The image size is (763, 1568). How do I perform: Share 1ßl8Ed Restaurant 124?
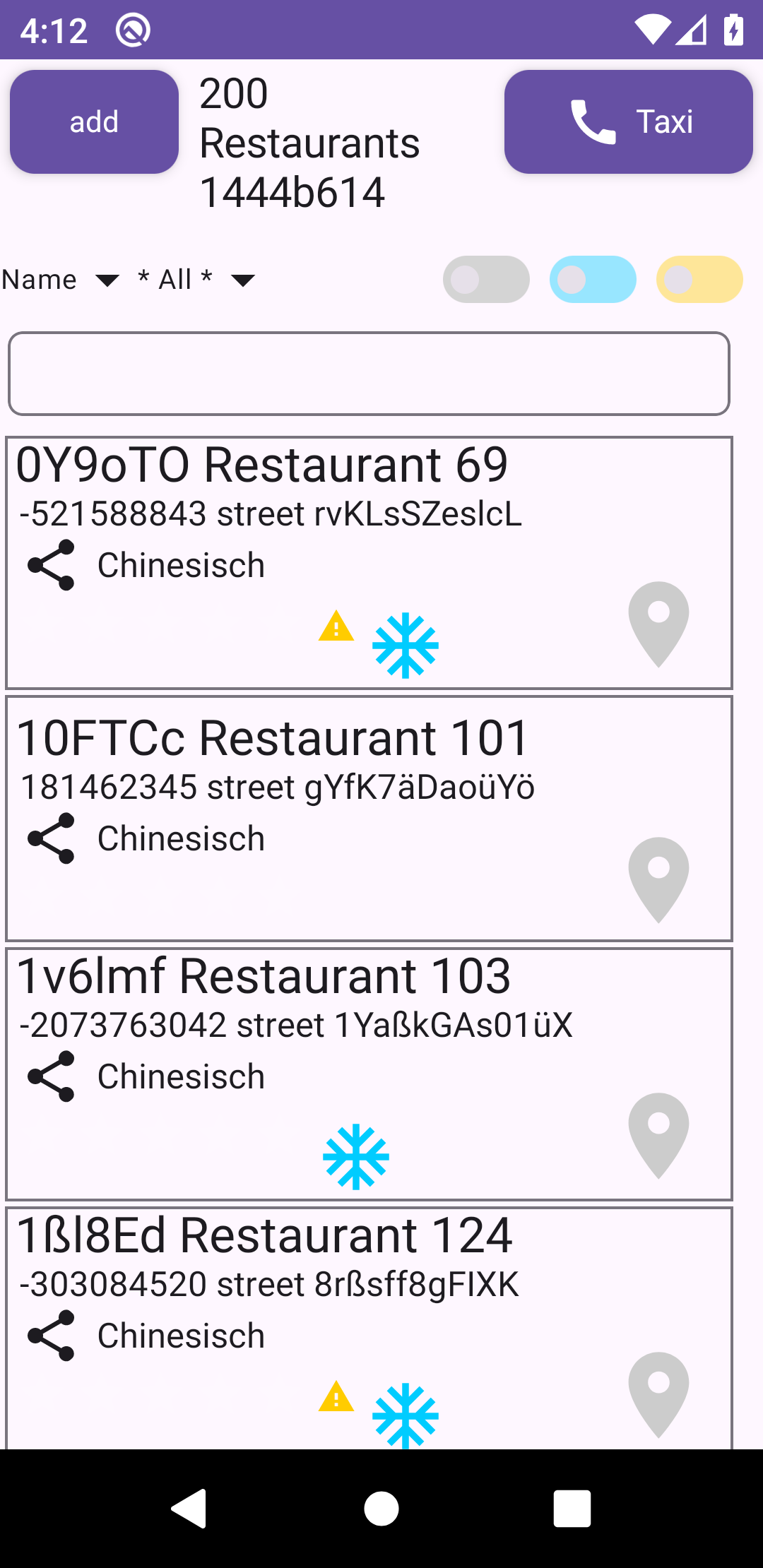tap(51, 1336)
